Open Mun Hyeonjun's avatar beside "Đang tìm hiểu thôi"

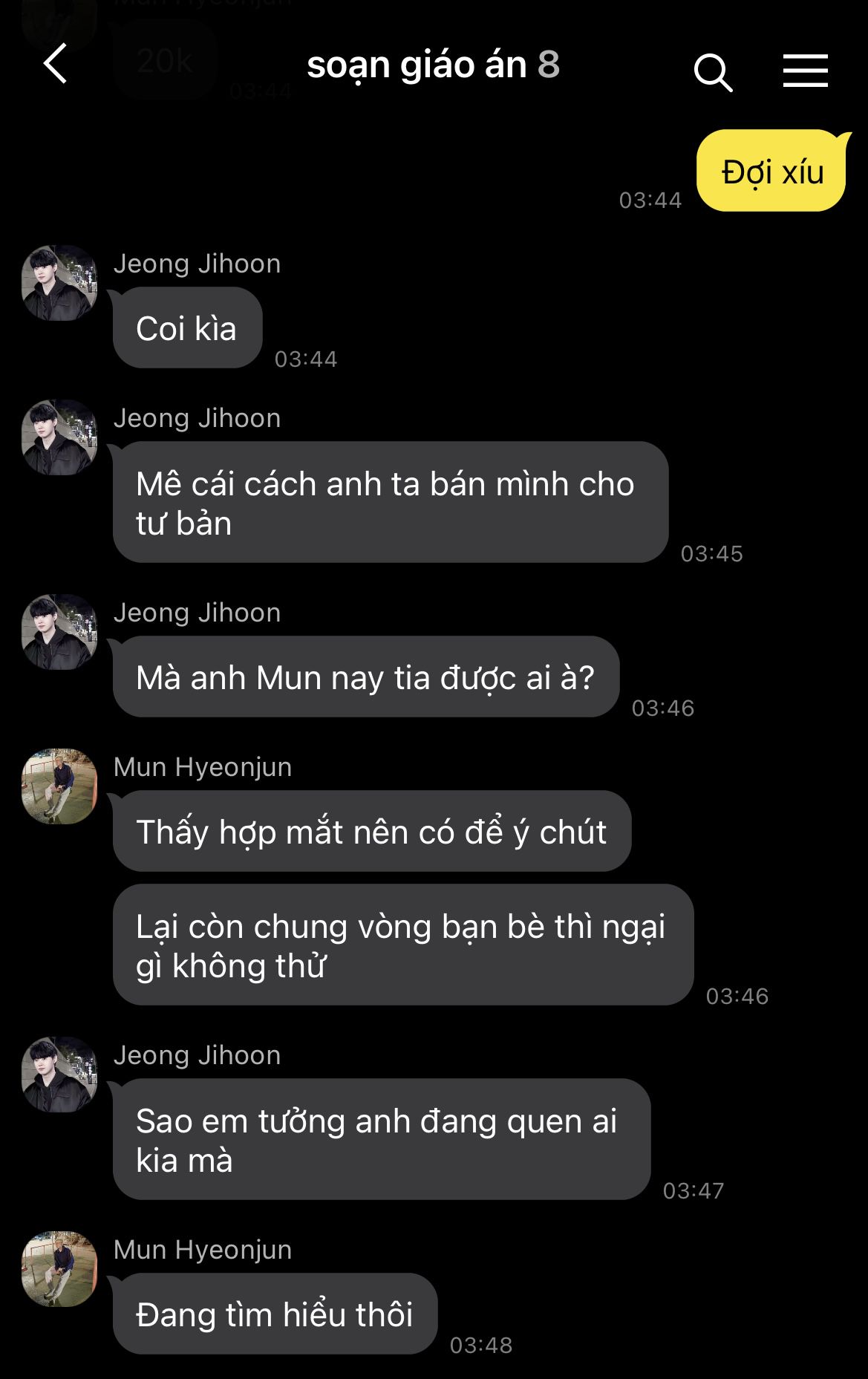tap(59, 1269)
